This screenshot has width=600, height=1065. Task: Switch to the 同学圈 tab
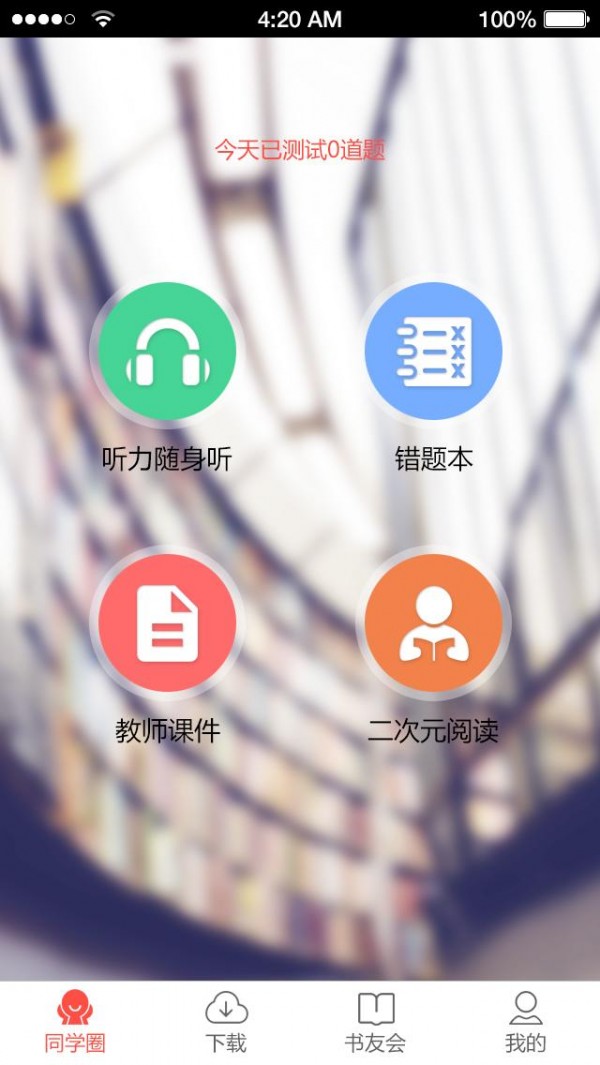(75, 1022)
